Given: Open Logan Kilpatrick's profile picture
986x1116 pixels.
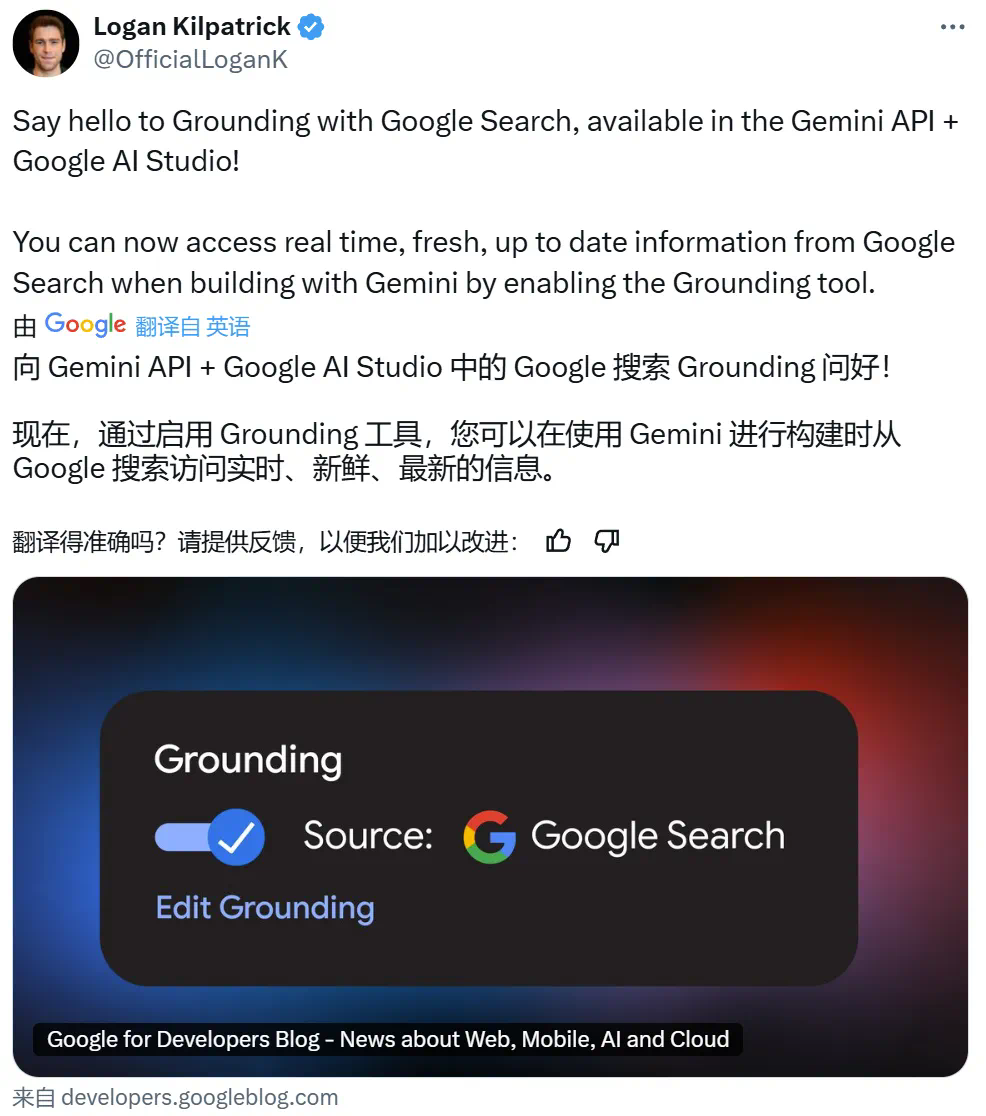Looking at the screenshot, I should coord(46,43).
